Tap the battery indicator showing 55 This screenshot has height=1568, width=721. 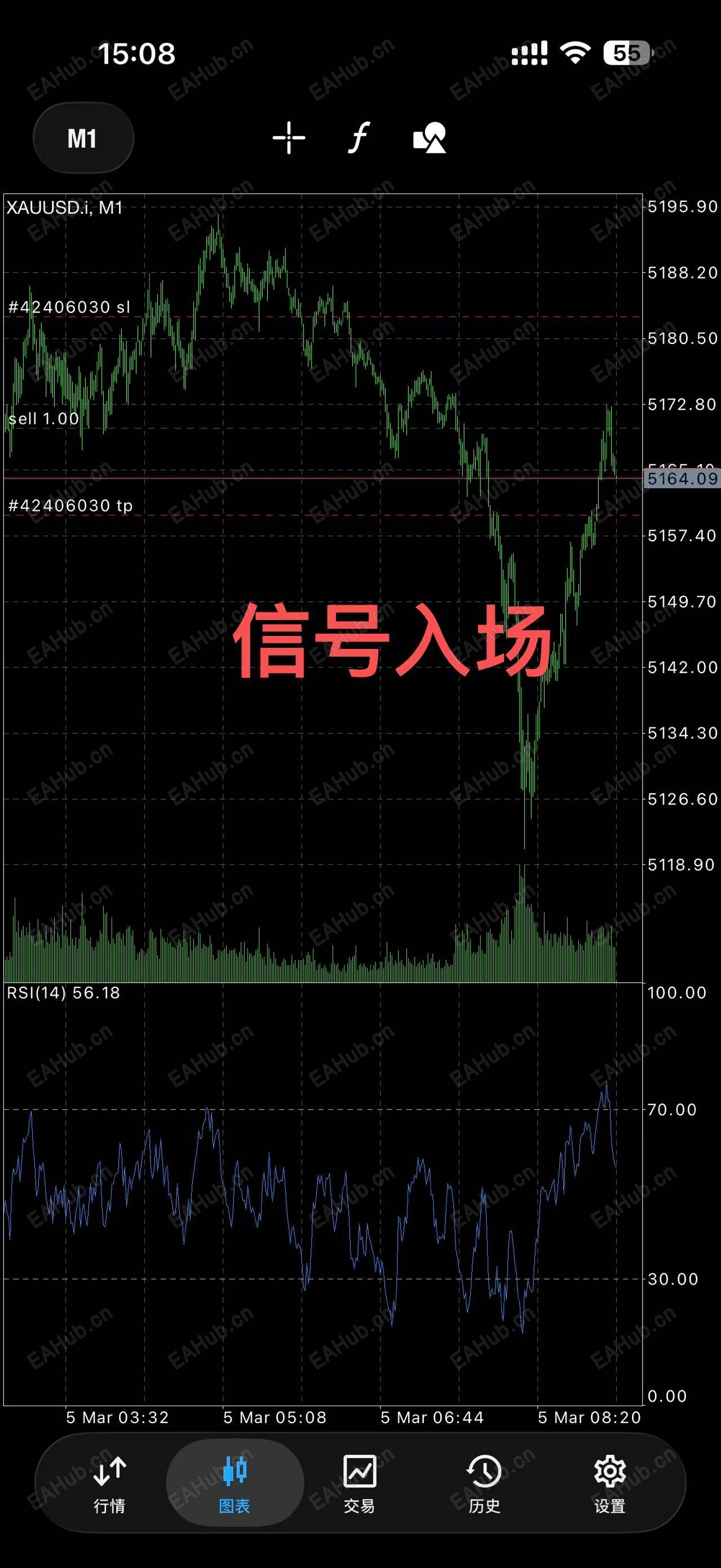tap(626, 54)
